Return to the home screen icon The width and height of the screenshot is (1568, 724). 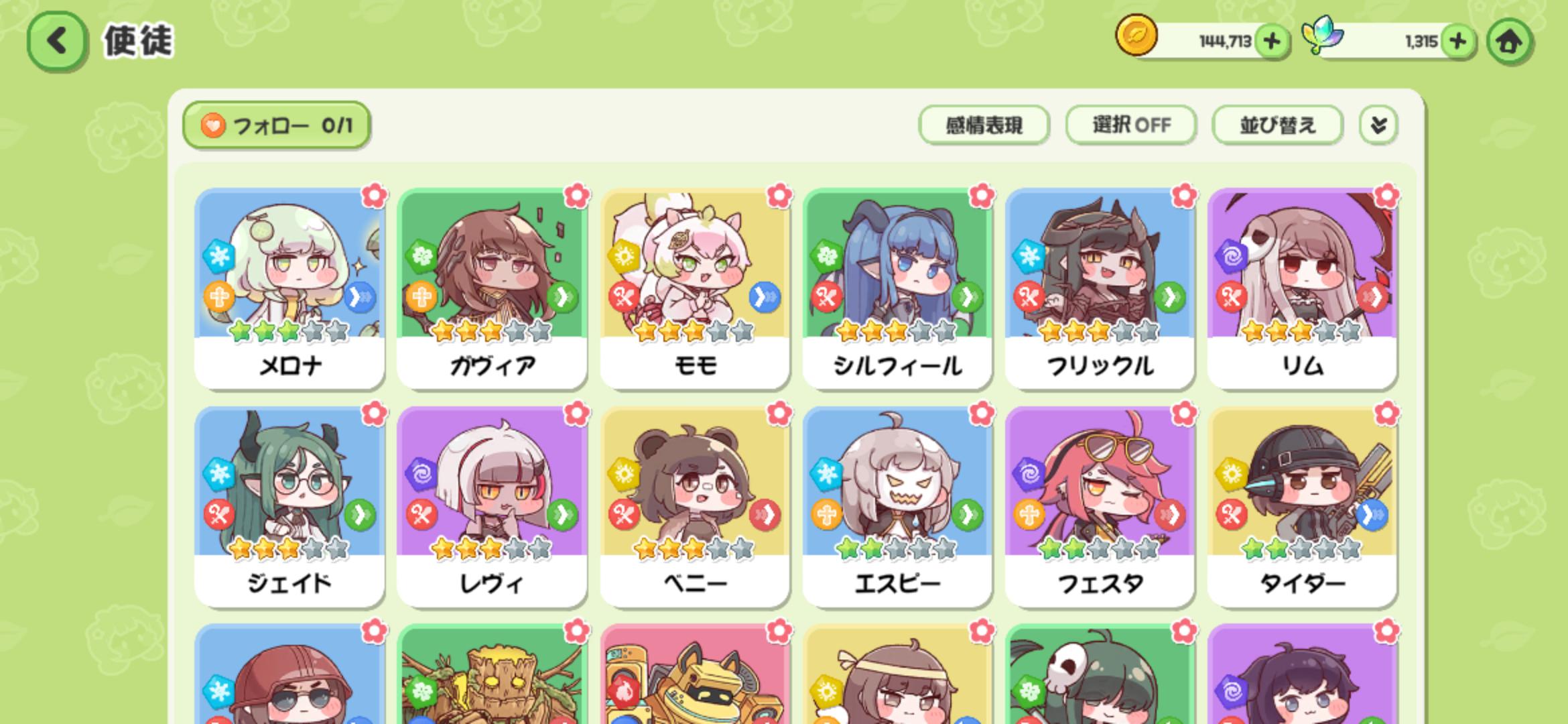[x=1509, y=42]
